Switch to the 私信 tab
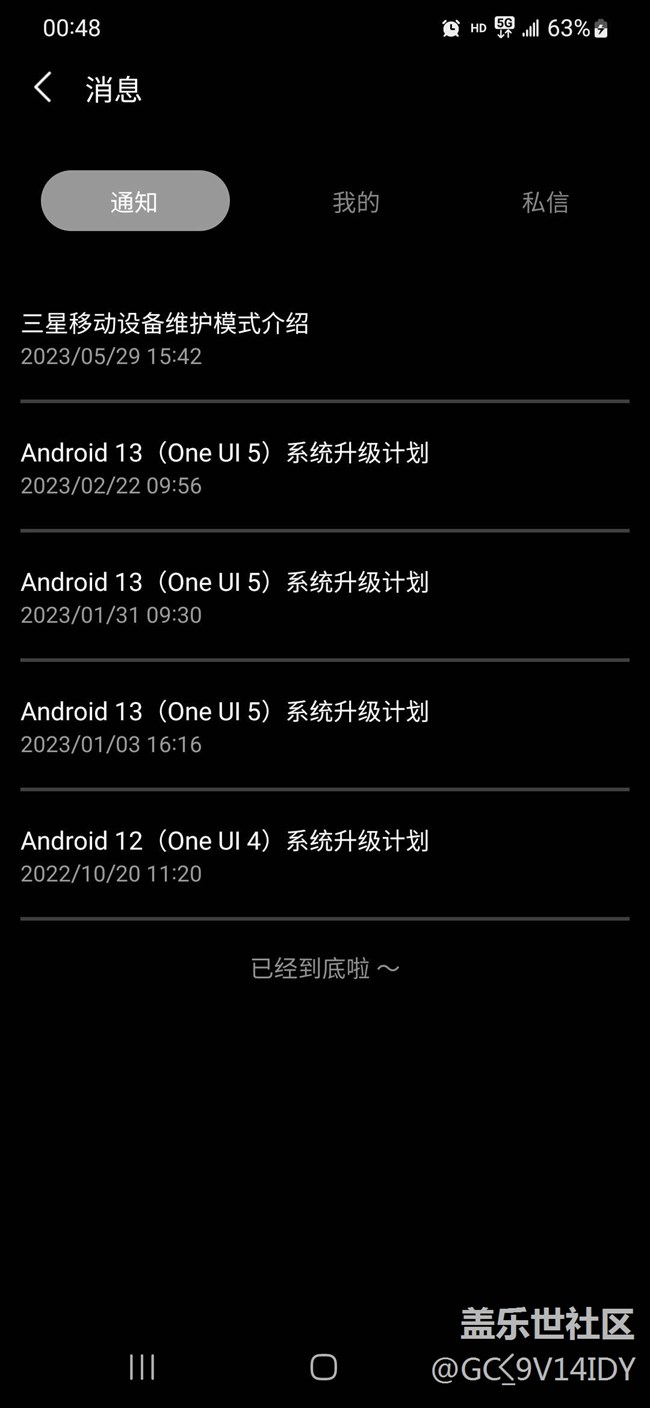 tap(545, 202)
